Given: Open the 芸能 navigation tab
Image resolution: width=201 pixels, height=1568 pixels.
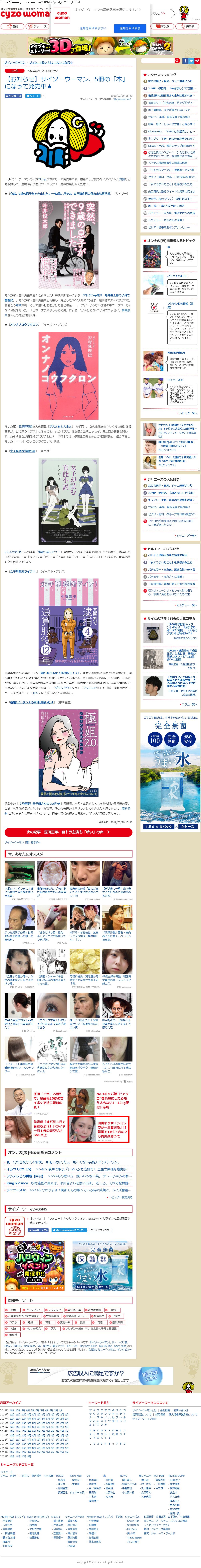Looking at the screenshot, I should (10, 26).
